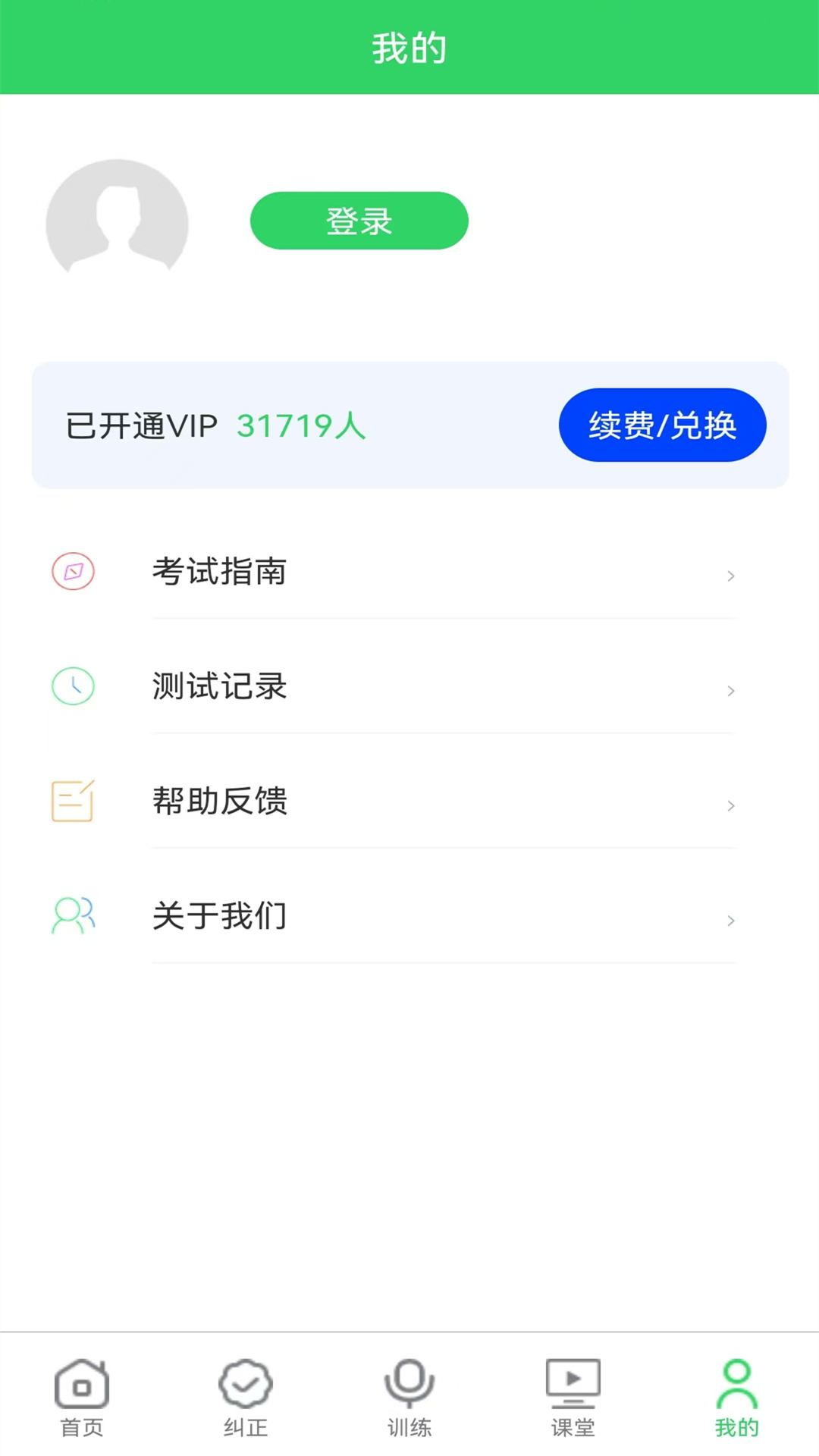Click the 纠正 correction badge icon
Screen dimensions: 819x1456
coord(245,1382)
